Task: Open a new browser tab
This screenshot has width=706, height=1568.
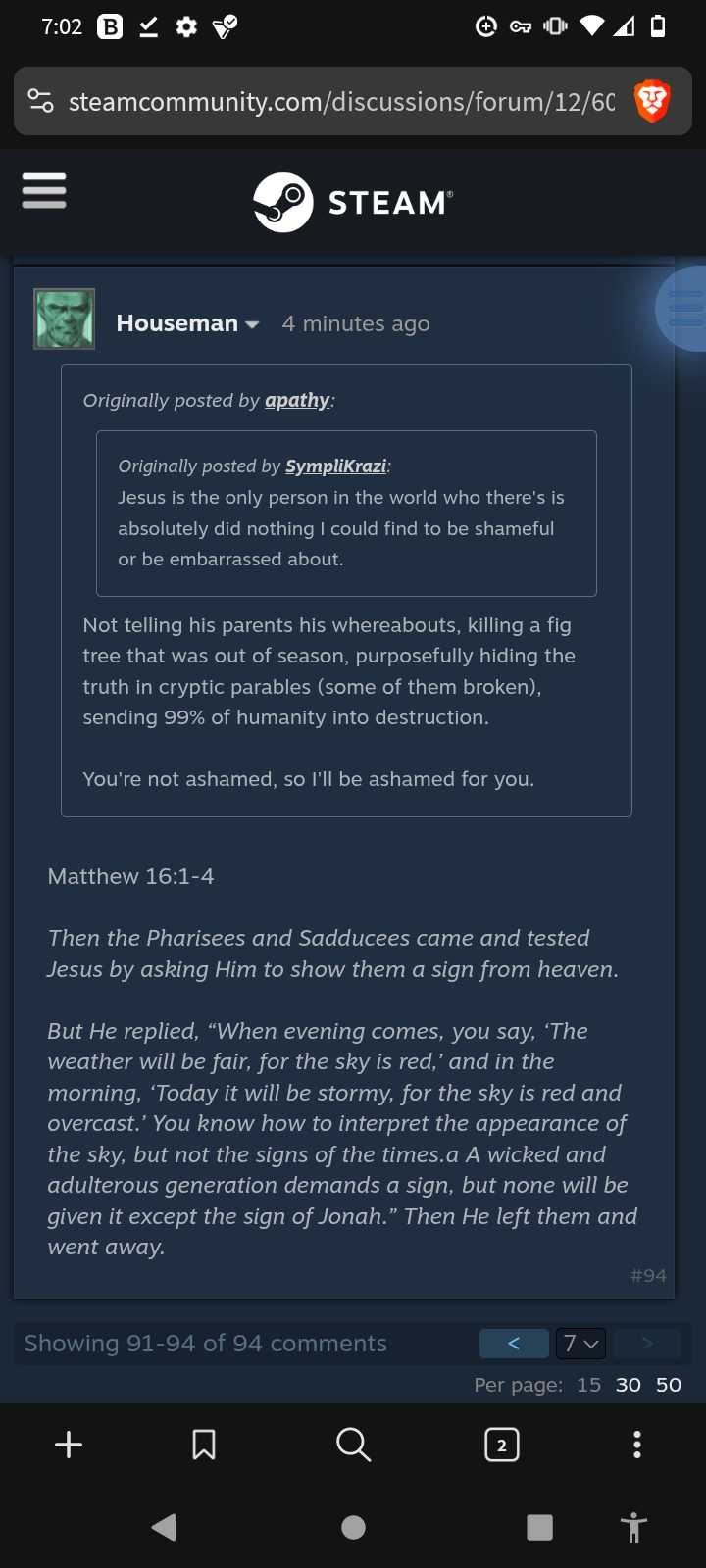Action: pyautogui.click(x=69, y=1445)
